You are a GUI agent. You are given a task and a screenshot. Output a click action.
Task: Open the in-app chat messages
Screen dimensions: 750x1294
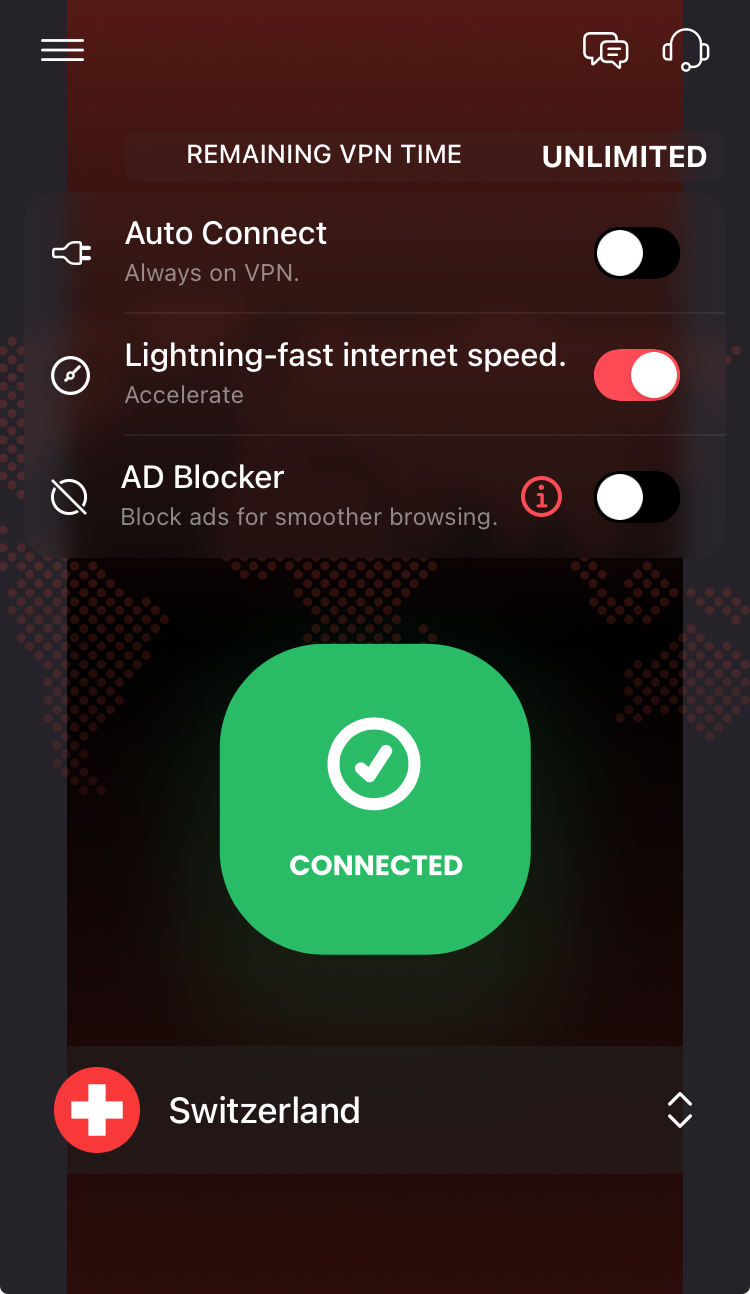tap(605, 50)
